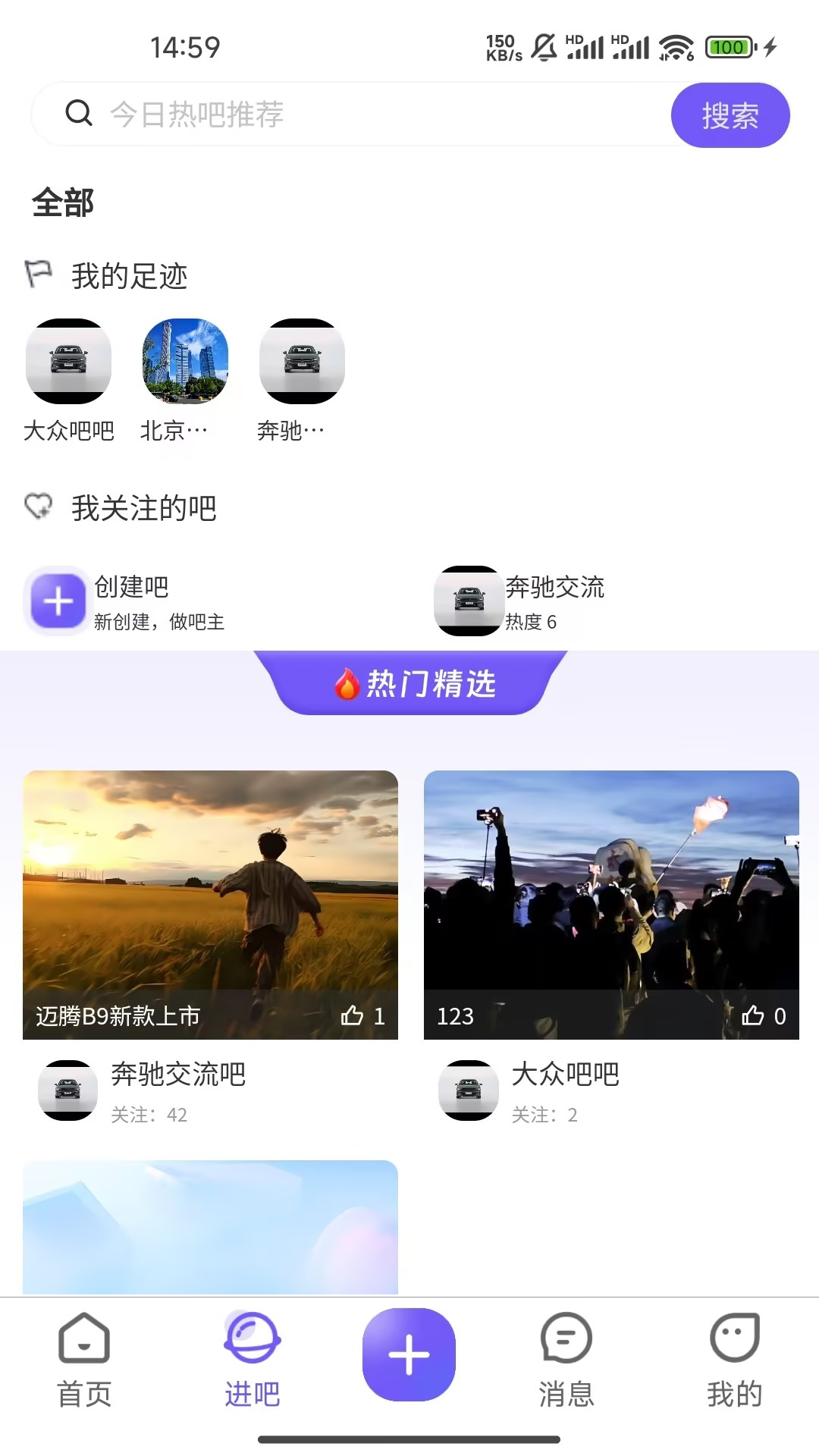Tap 奔驰交流吧 forum name below the post

click(180, 1075)
